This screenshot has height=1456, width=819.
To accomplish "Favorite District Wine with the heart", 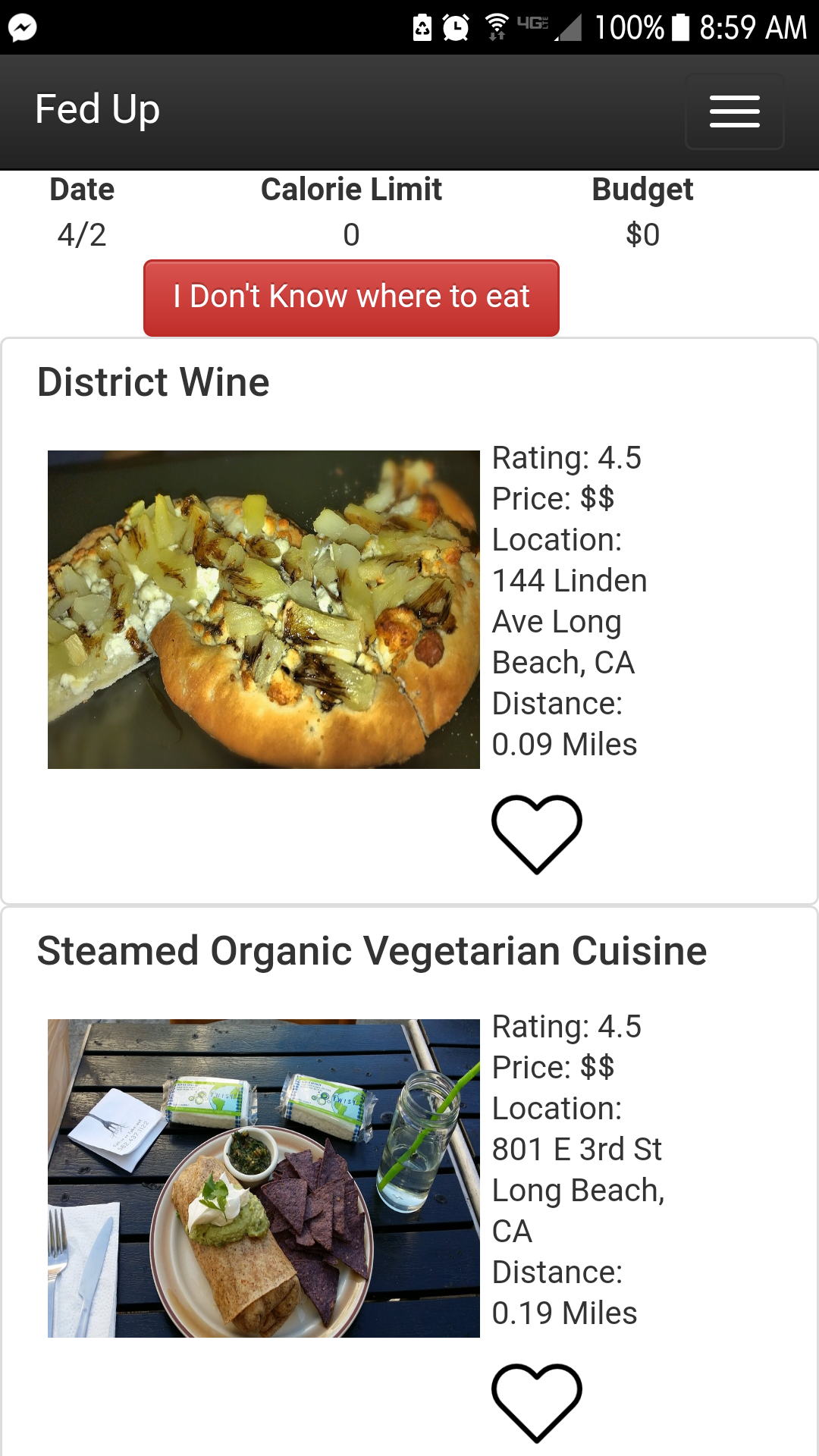I will click(537, 833).
